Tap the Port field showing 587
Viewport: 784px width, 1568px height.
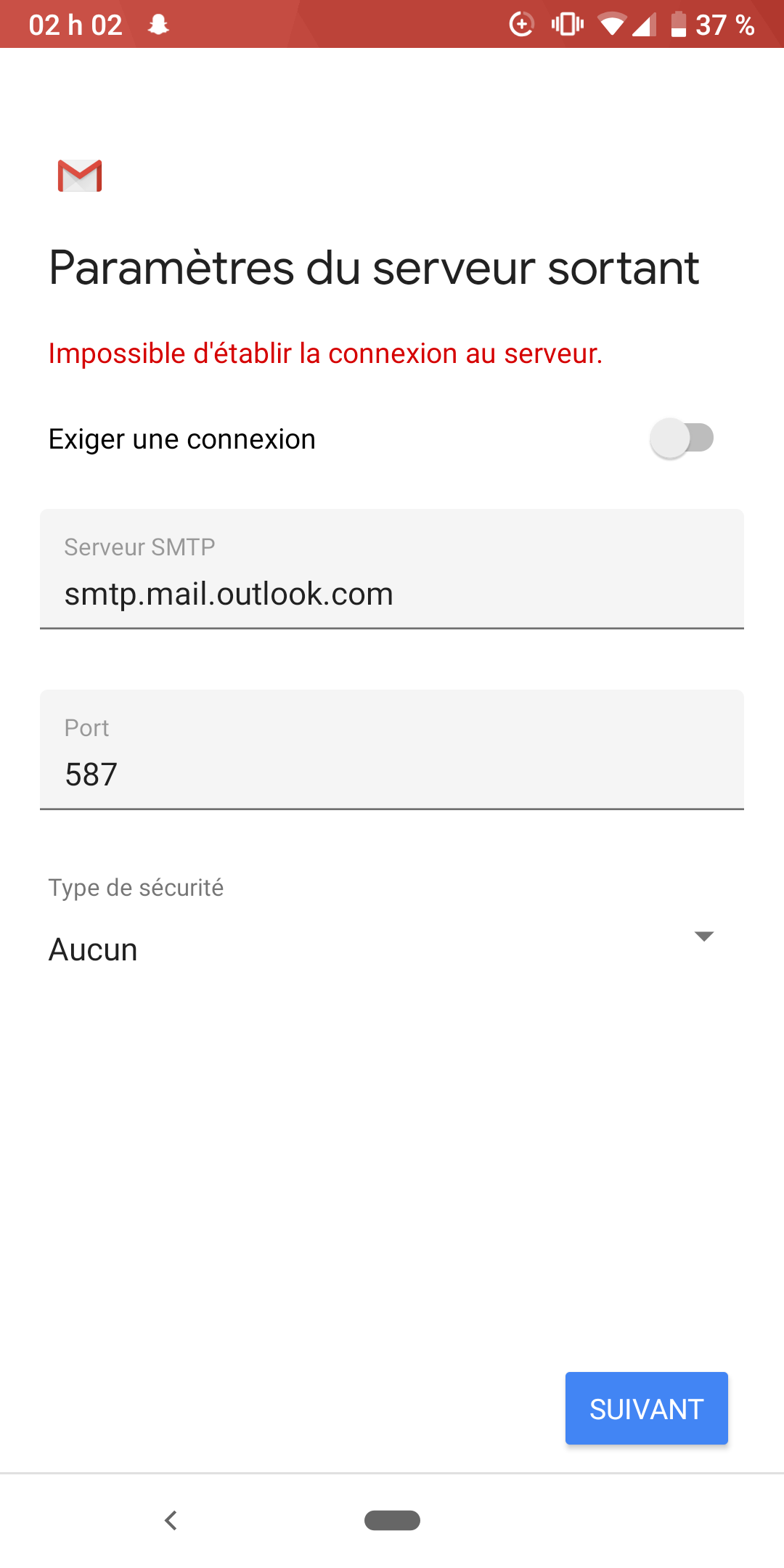point(392,750)
